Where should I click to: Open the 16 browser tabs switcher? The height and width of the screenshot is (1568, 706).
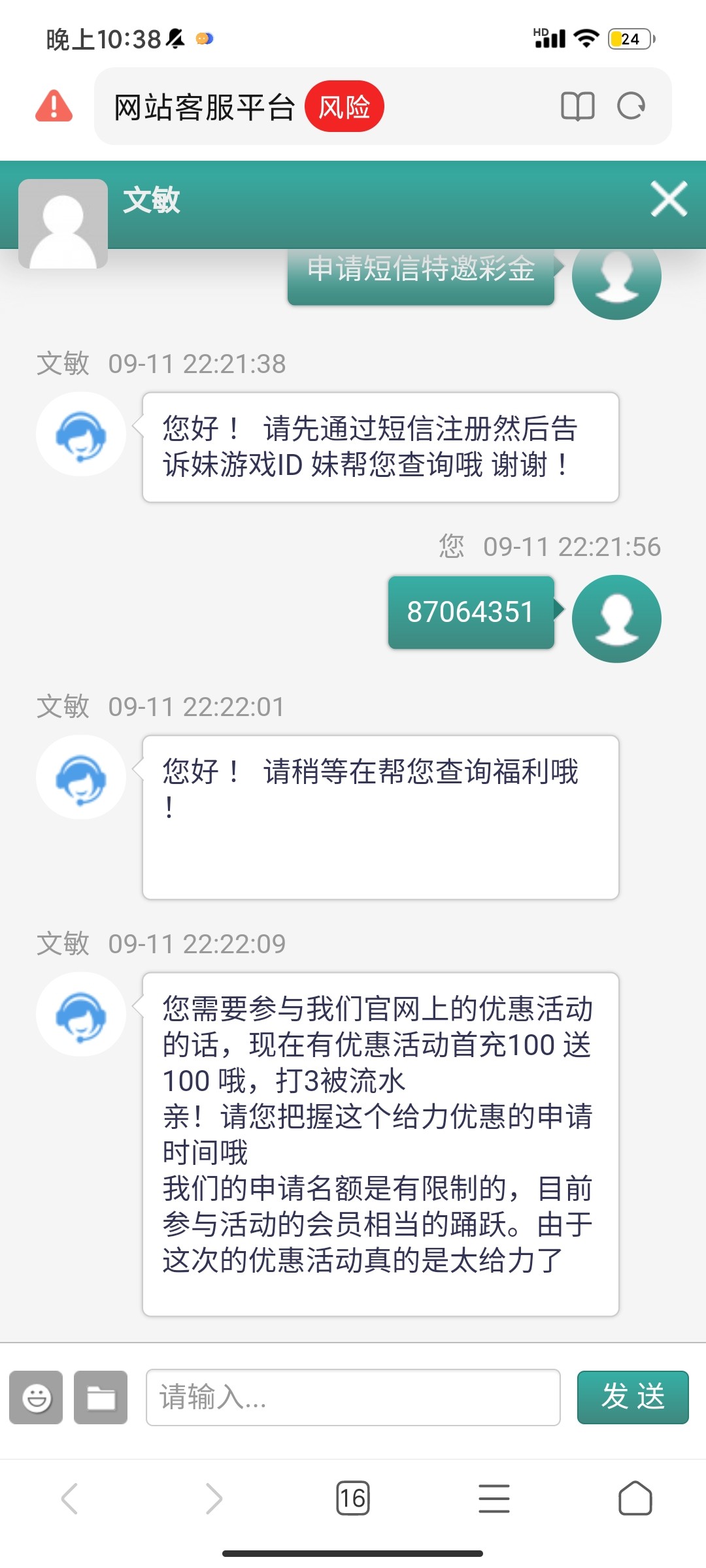tap(352, 1498)
